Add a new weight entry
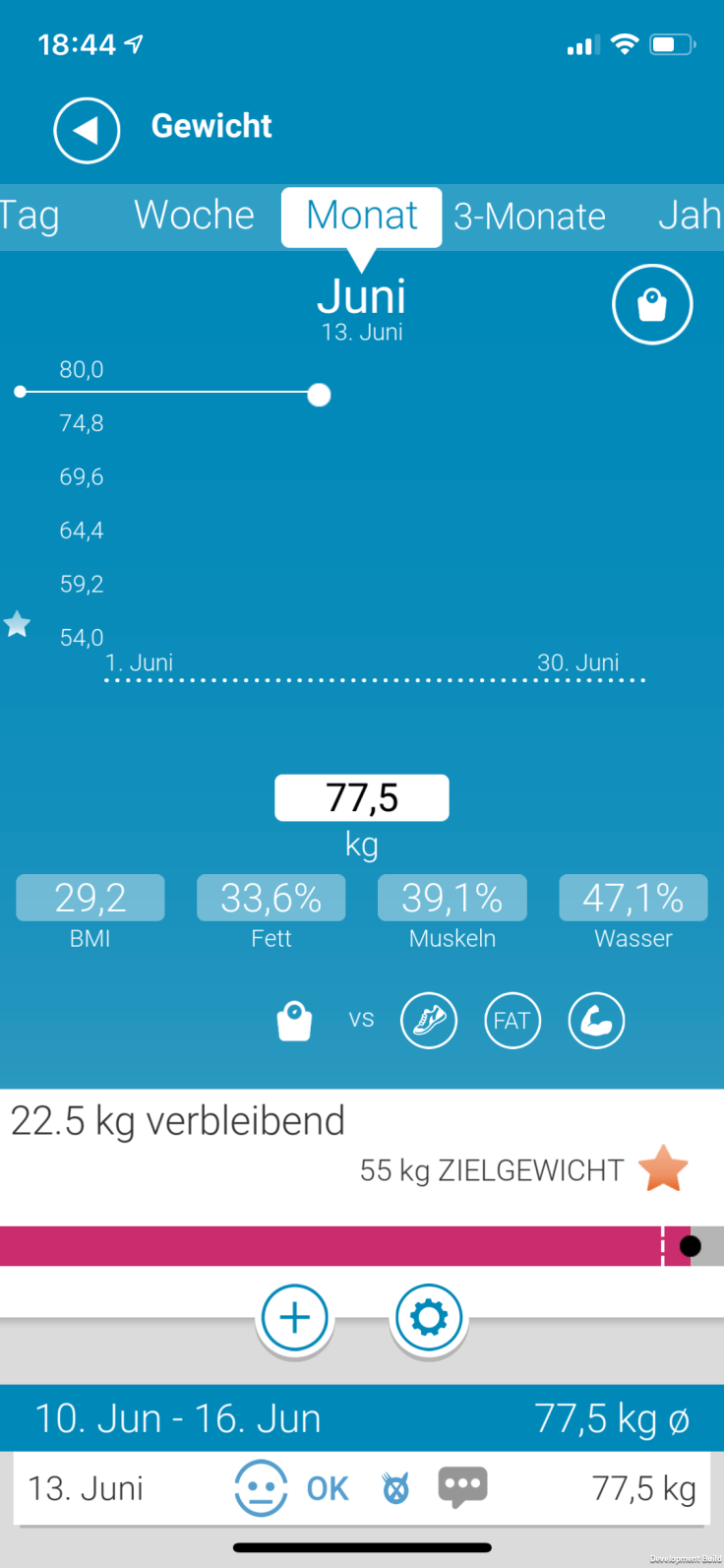The image size is (724, 1568). click(x=295, y=1318)
